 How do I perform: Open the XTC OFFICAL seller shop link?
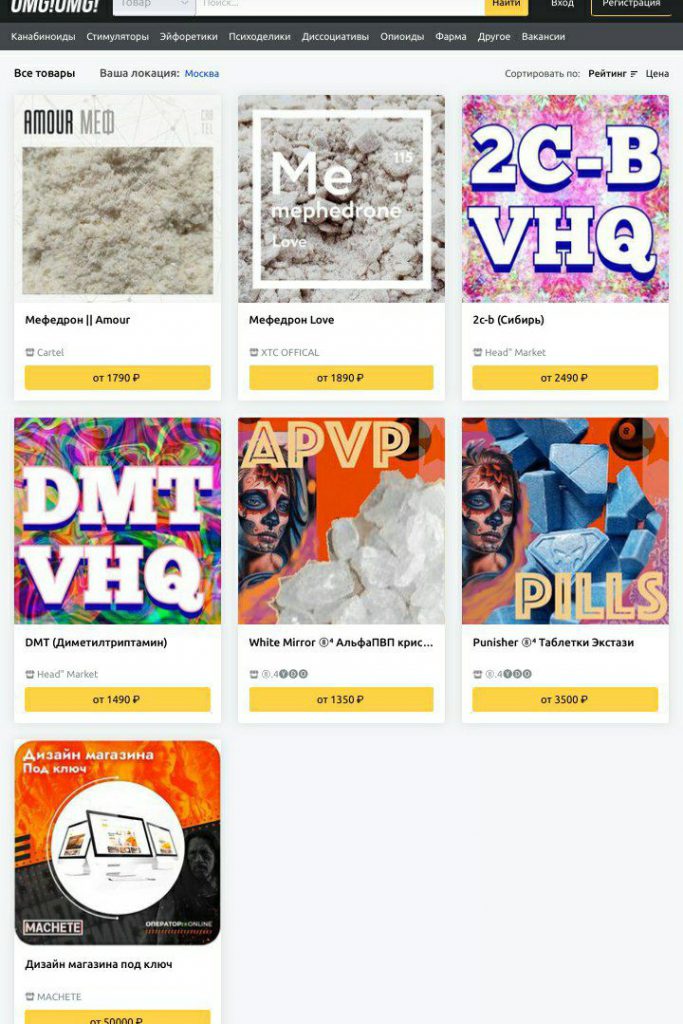pyautogui.click(x=290, y=353)
